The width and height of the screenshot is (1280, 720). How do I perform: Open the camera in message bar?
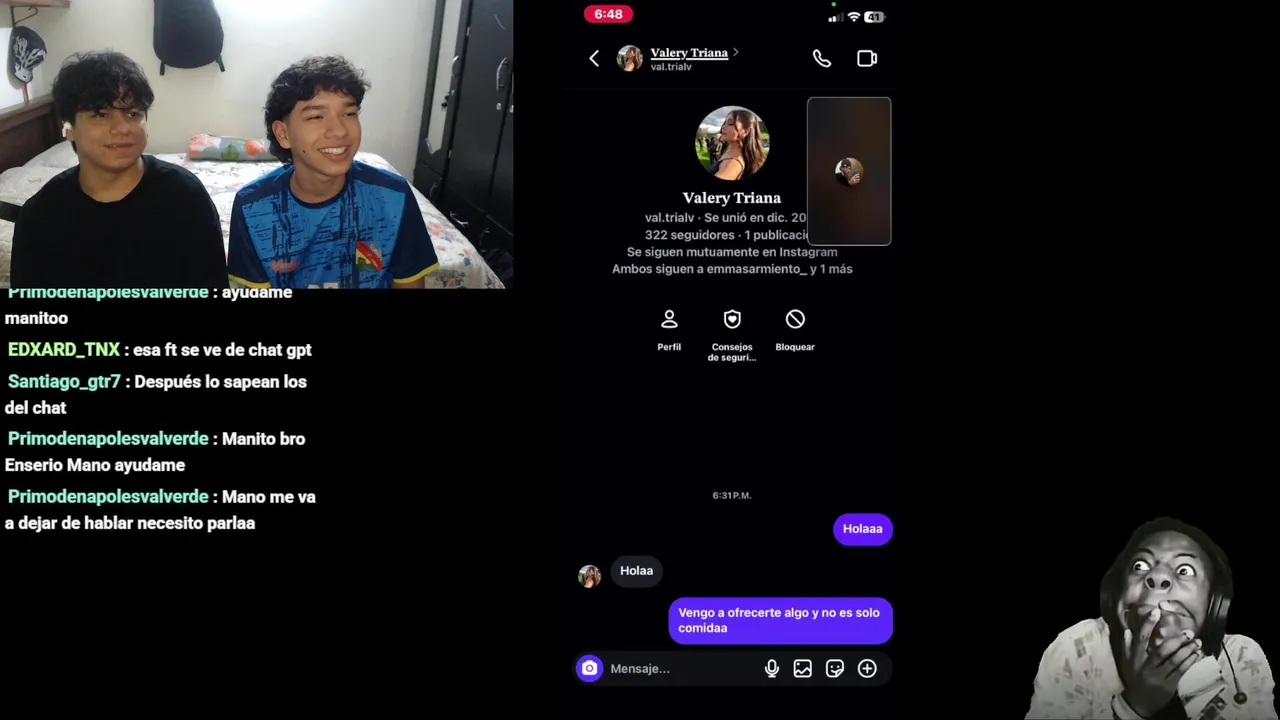pos(590,668)
